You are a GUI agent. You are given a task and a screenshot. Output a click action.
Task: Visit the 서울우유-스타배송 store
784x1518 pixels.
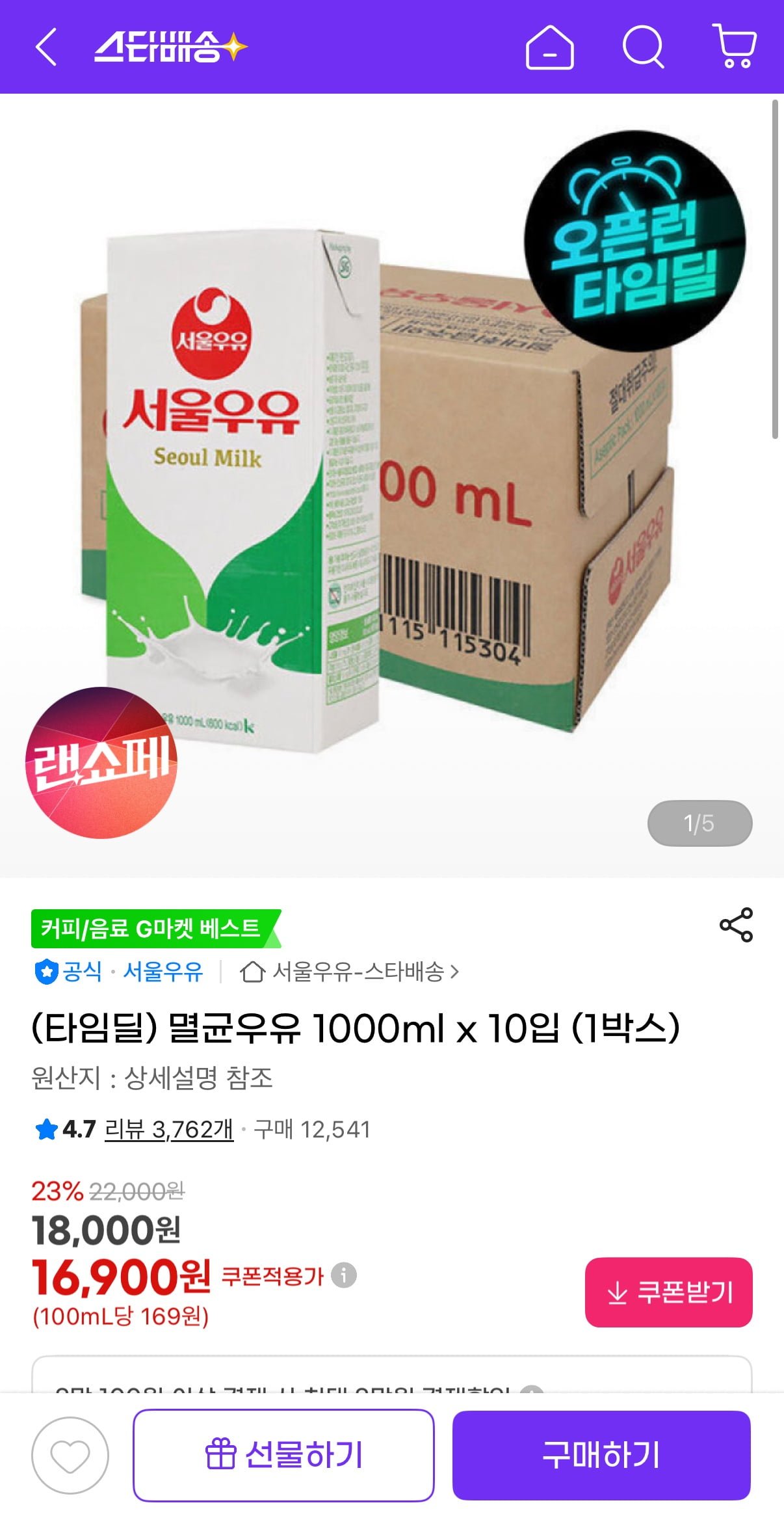(350, 972)
